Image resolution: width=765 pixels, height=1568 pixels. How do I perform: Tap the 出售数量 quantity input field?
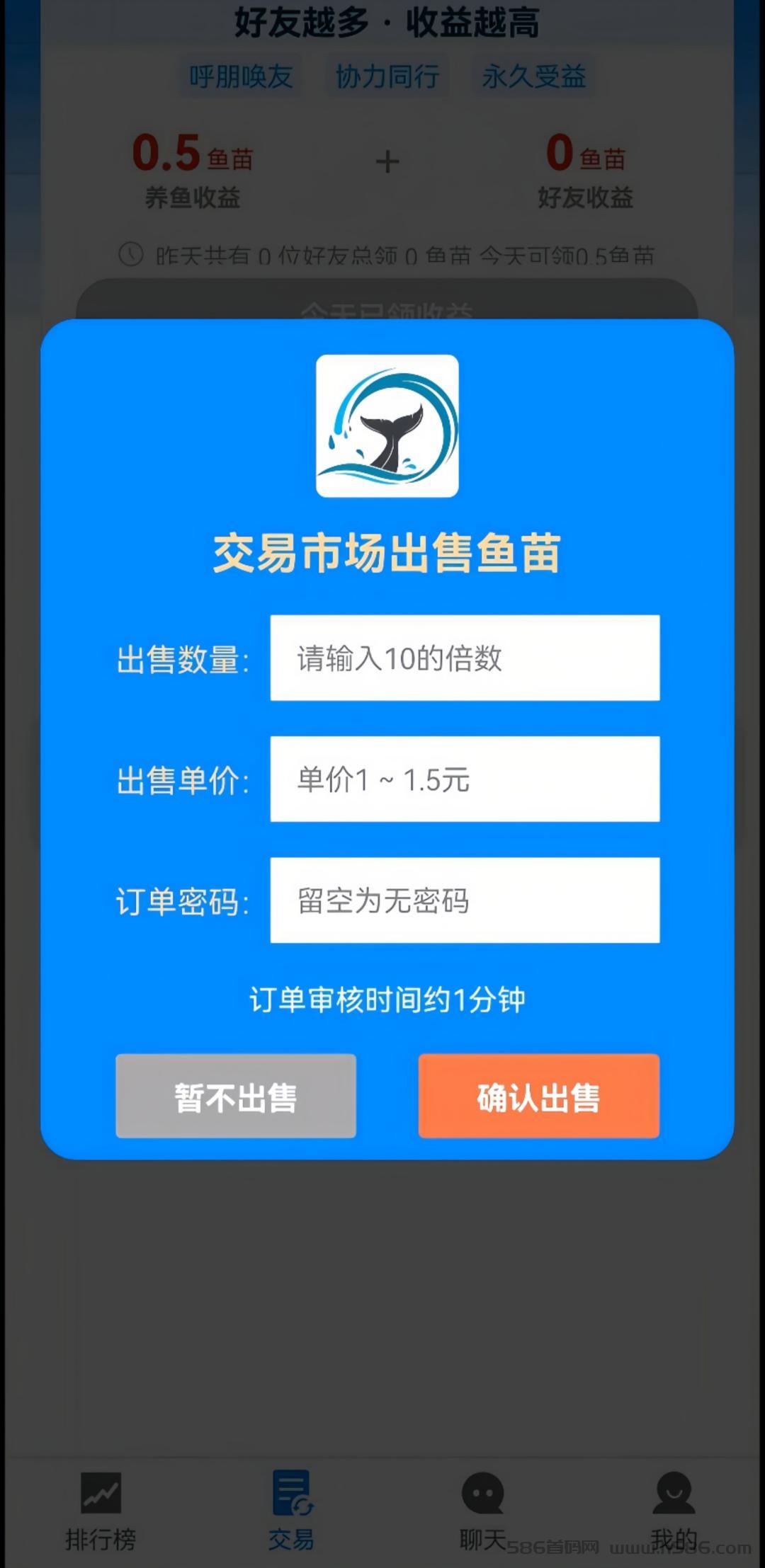(465, 658)
